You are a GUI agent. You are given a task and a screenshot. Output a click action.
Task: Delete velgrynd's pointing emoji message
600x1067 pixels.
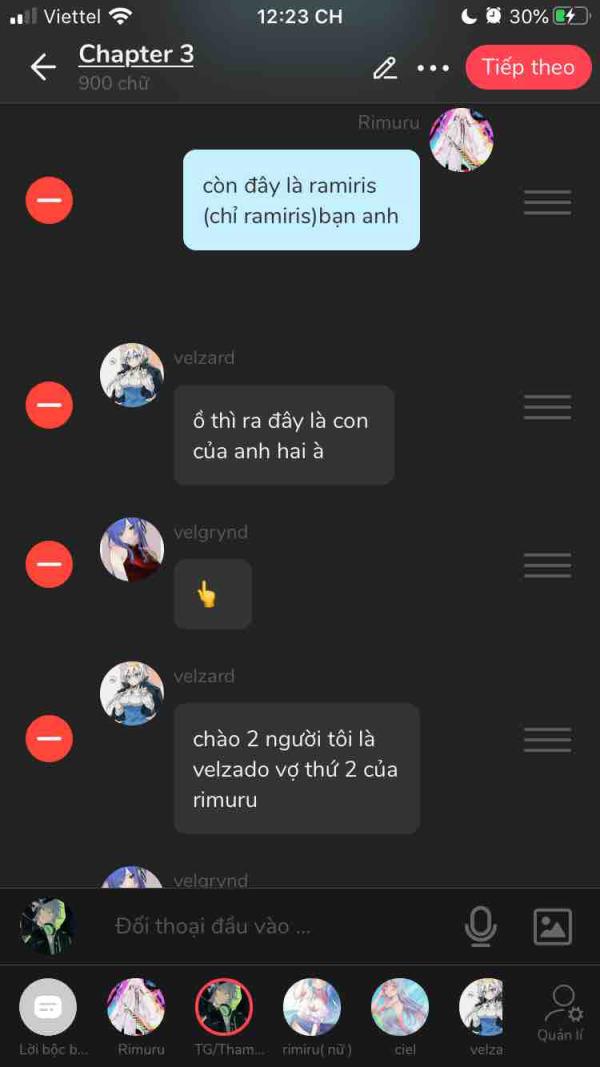(x=49, y=564)
